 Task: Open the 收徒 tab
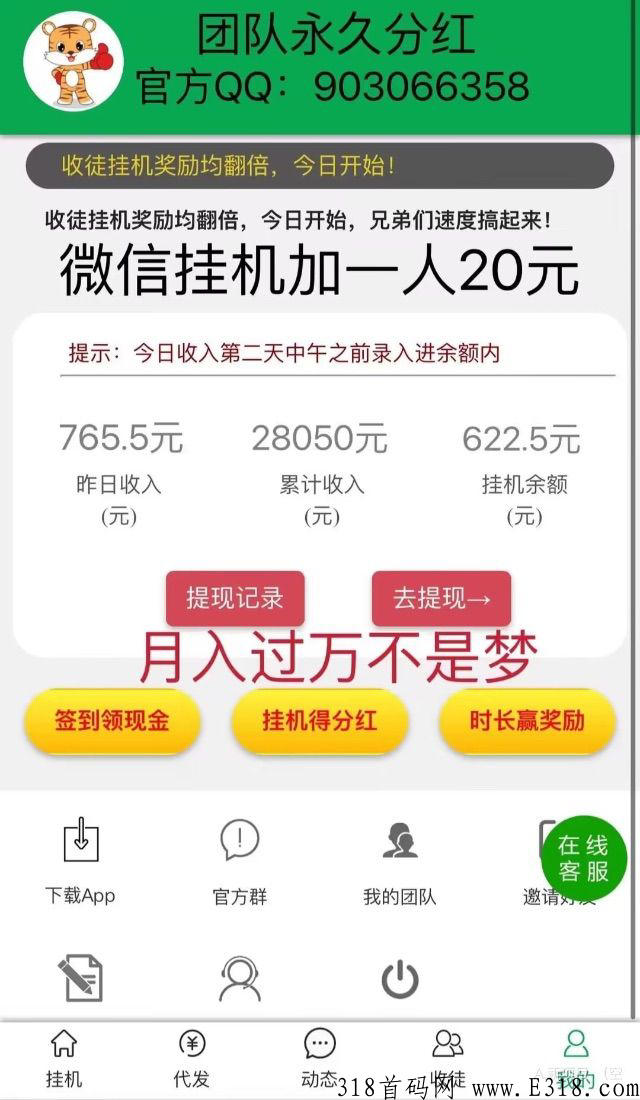click(x=448, y=1059)
